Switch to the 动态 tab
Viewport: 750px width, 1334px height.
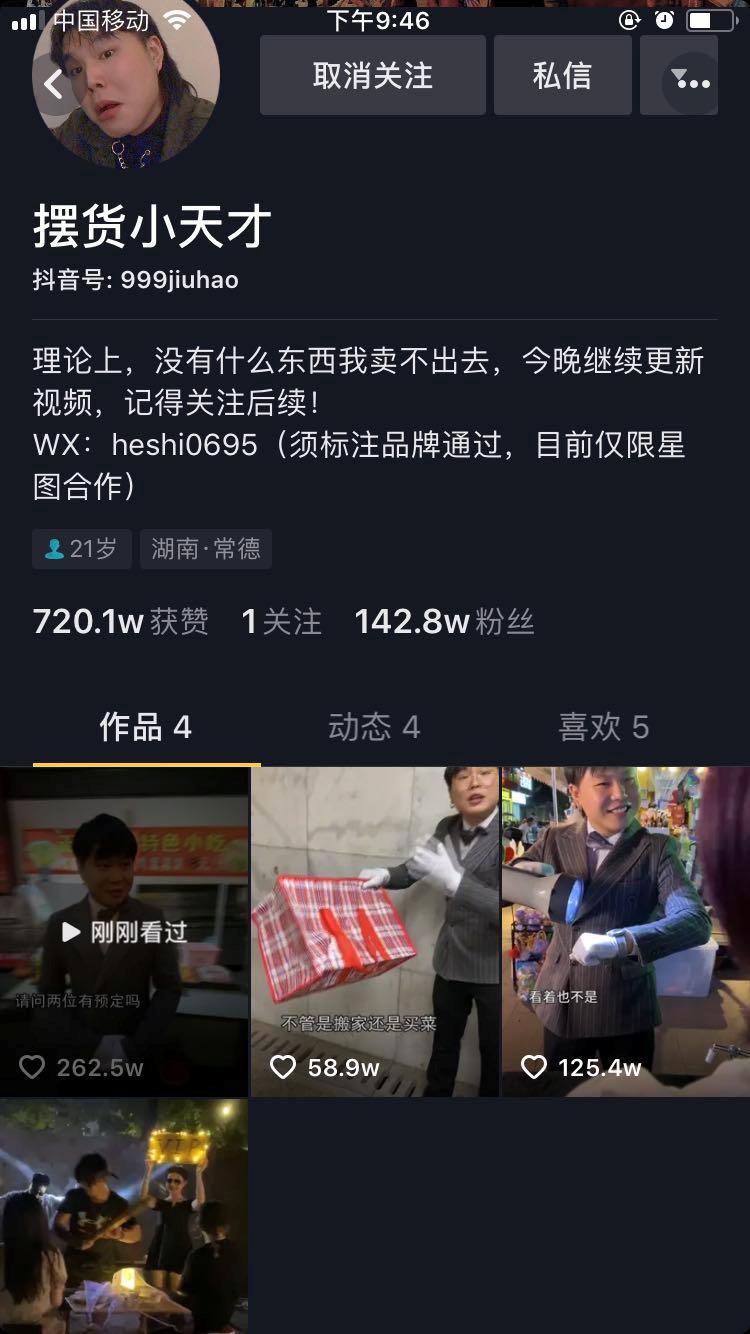coord(374,729)
